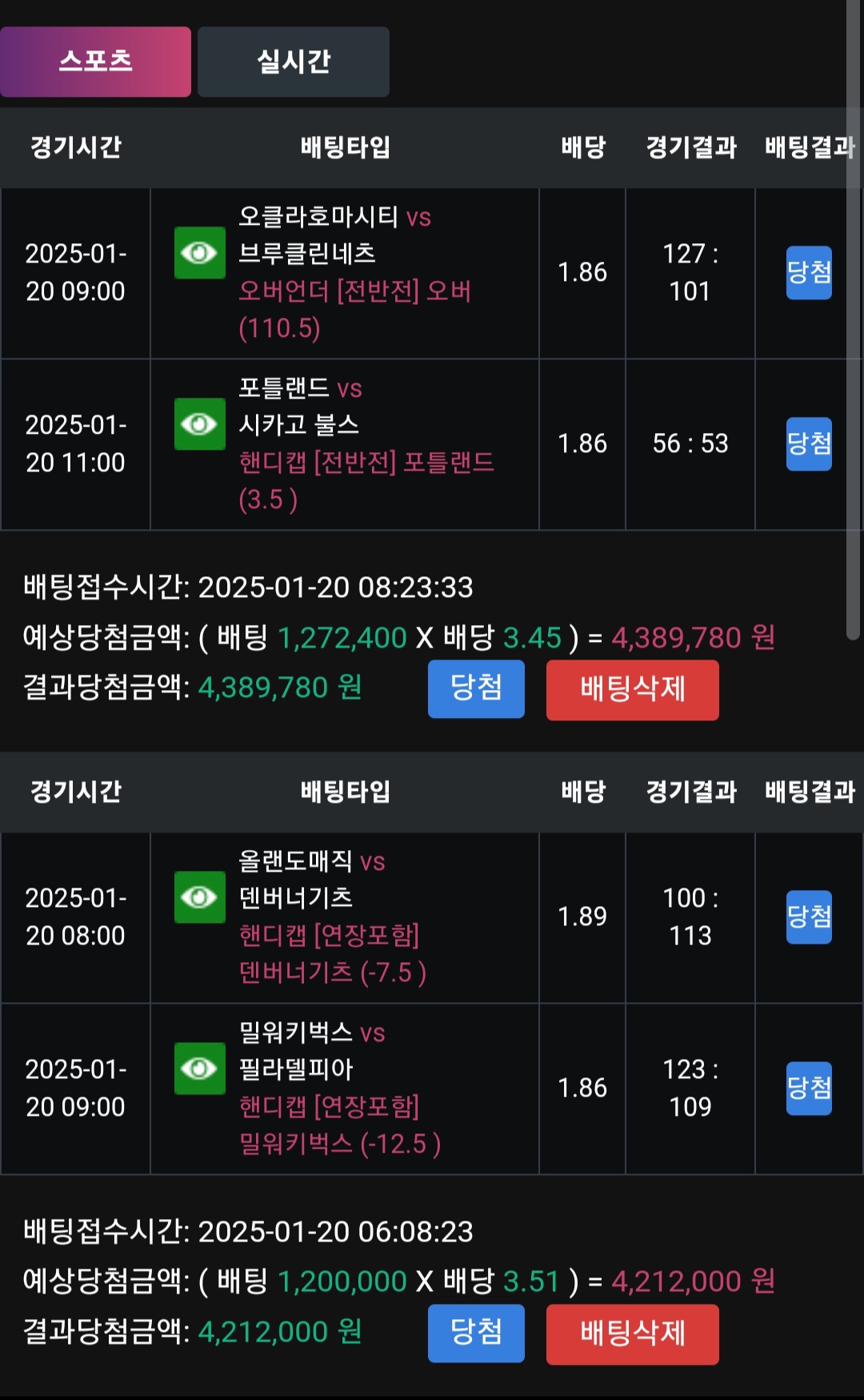This screenshot has width=864, height=1400.
Task: Tap 당첨 button beside the 4,212,000 원 result
Action: (476, 1333)
